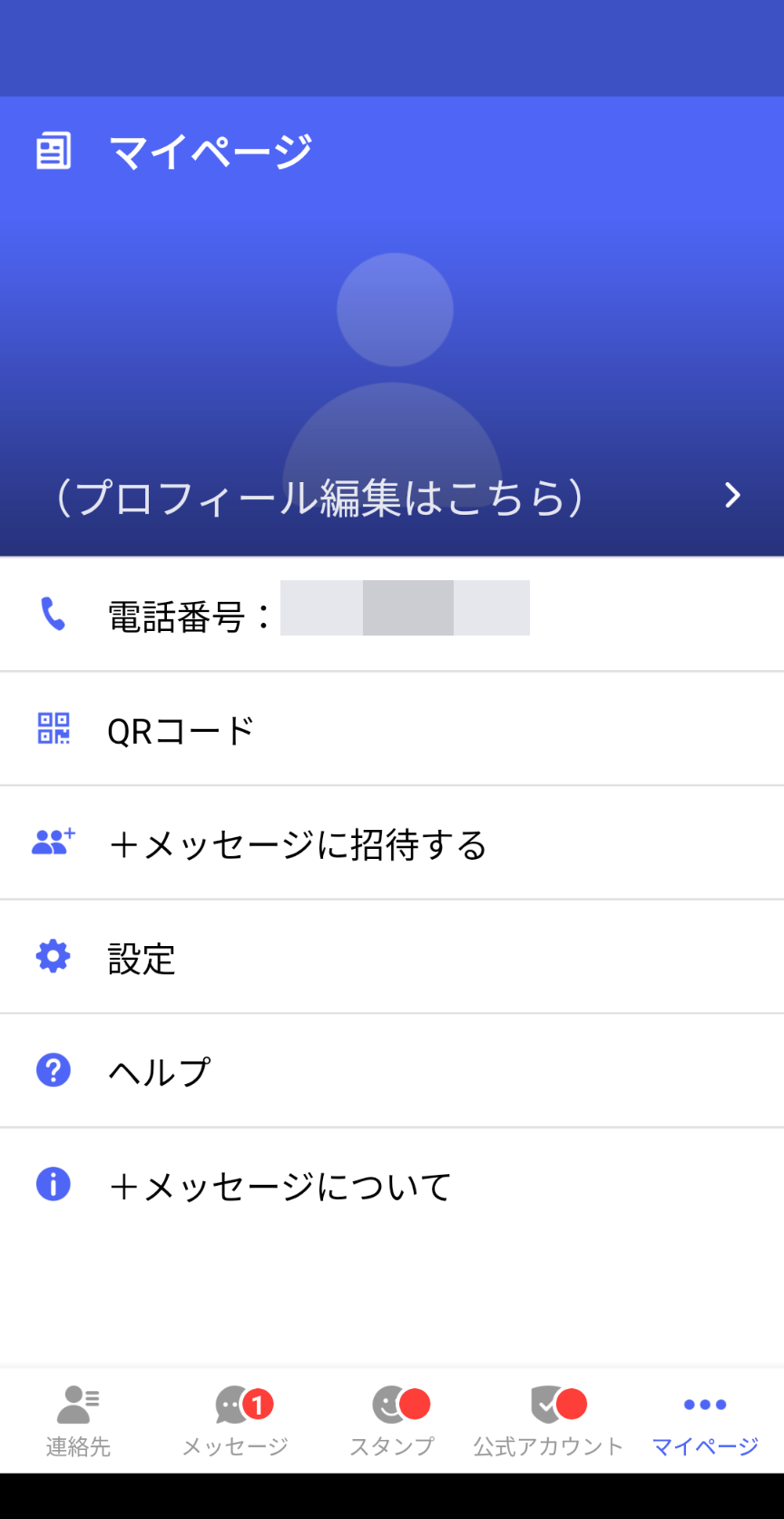
Task: Open the help question mark icon
Action: point(53,1070)
